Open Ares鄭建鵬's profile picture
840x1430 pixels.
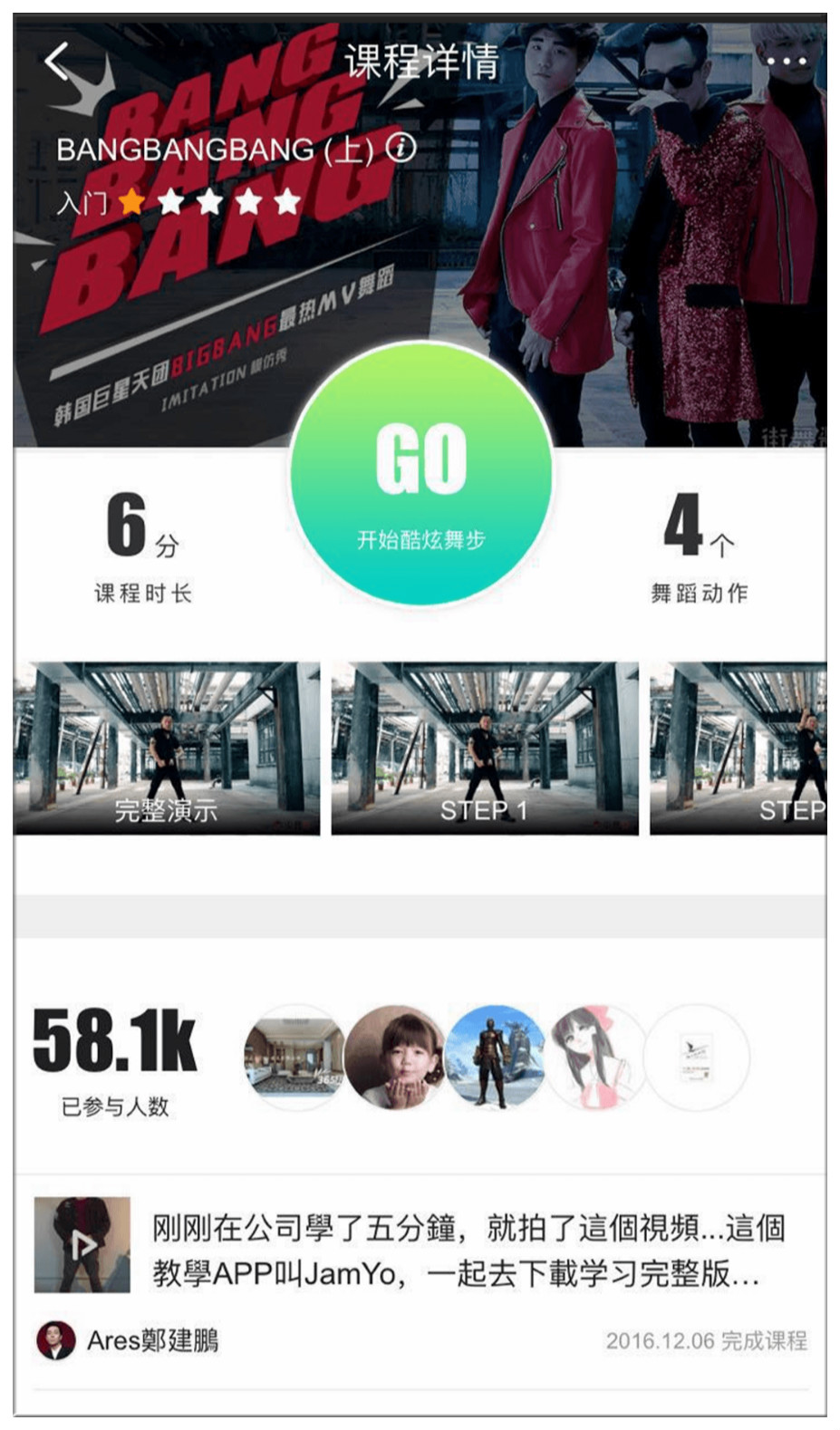55,1340
